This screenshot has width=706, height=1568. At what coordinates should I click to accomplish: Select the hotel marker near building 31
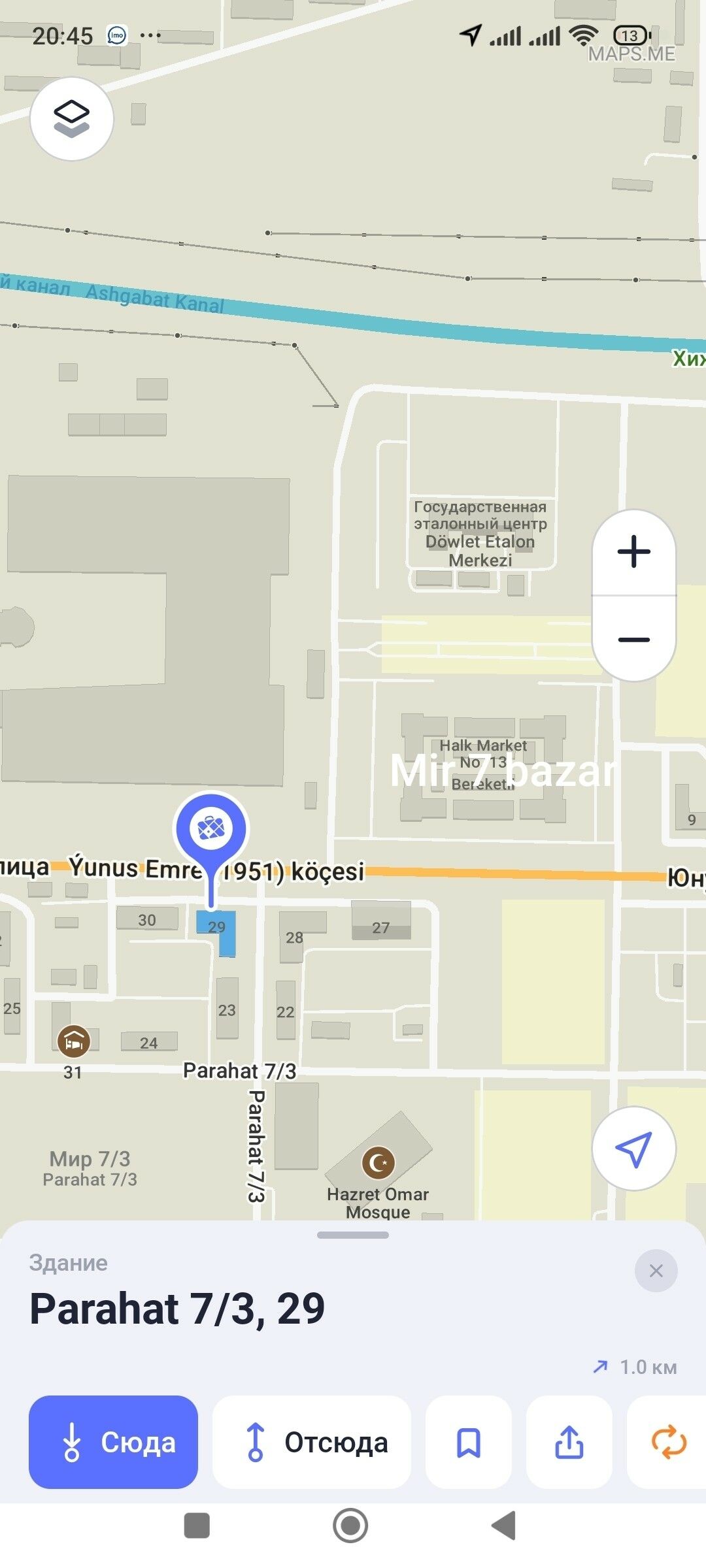coord(74,1041)
